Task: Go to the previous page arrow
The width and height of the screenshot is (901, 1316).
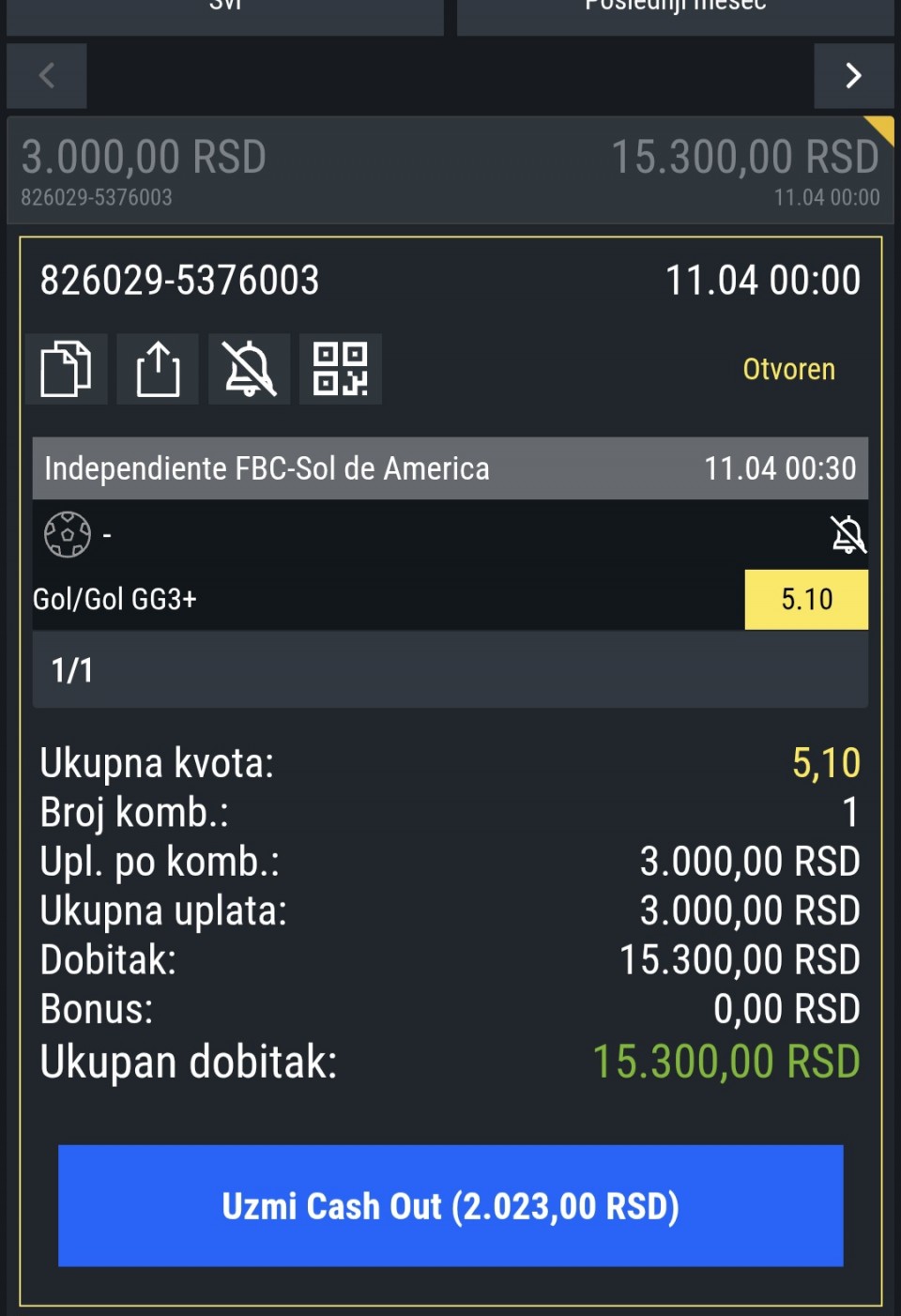Action: tap(47, 76)
